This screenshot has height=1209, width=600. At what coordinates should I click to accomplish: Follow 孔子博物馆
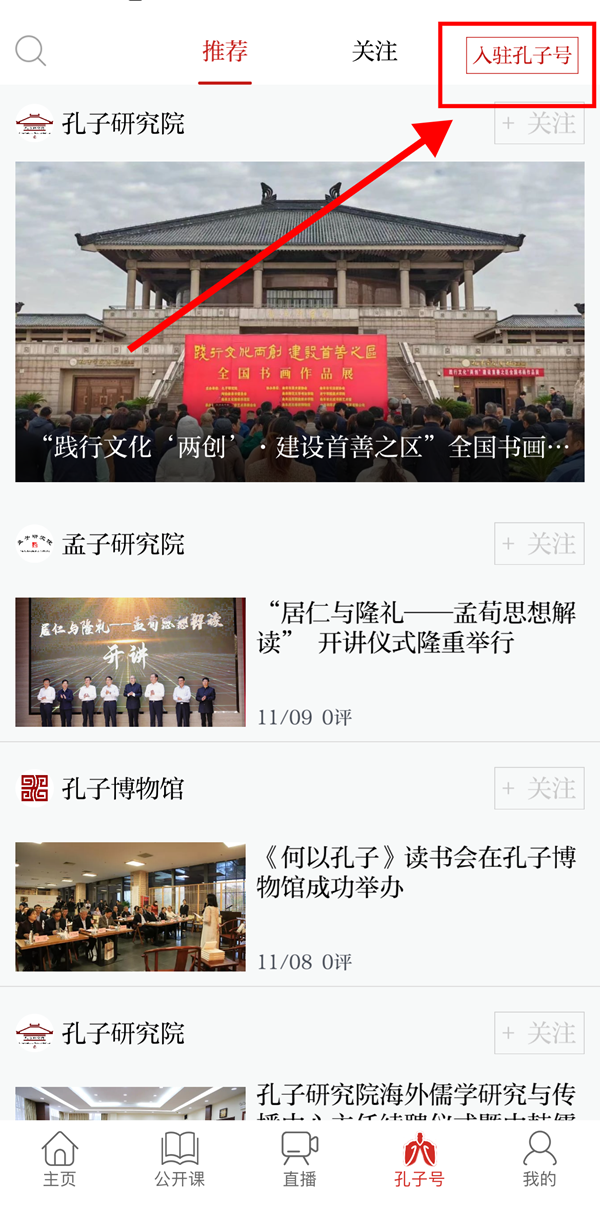(539, 788)
